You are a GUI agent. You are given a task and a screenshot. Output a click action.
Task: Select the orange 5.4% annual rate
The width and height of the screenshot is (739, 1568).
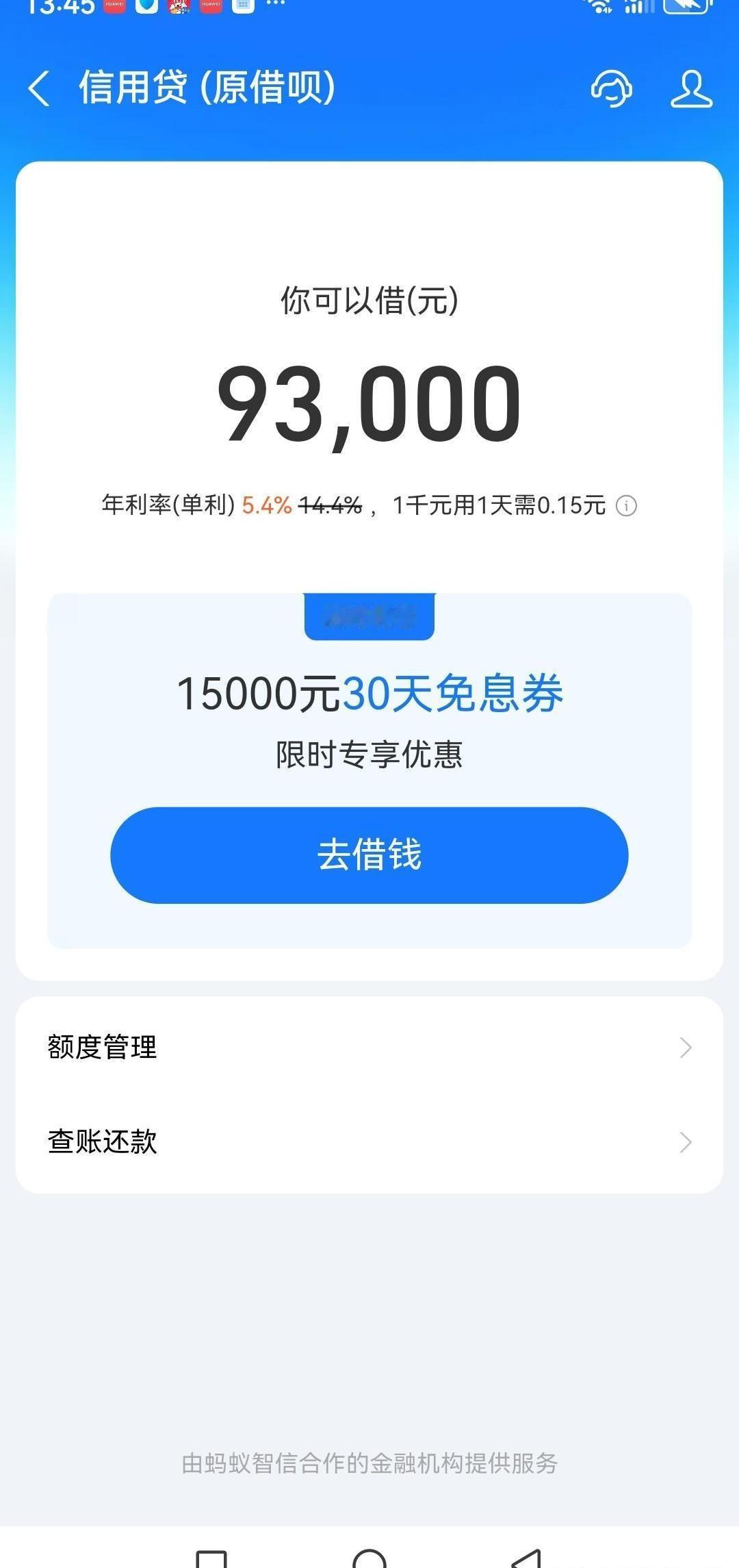coord(265,506)
